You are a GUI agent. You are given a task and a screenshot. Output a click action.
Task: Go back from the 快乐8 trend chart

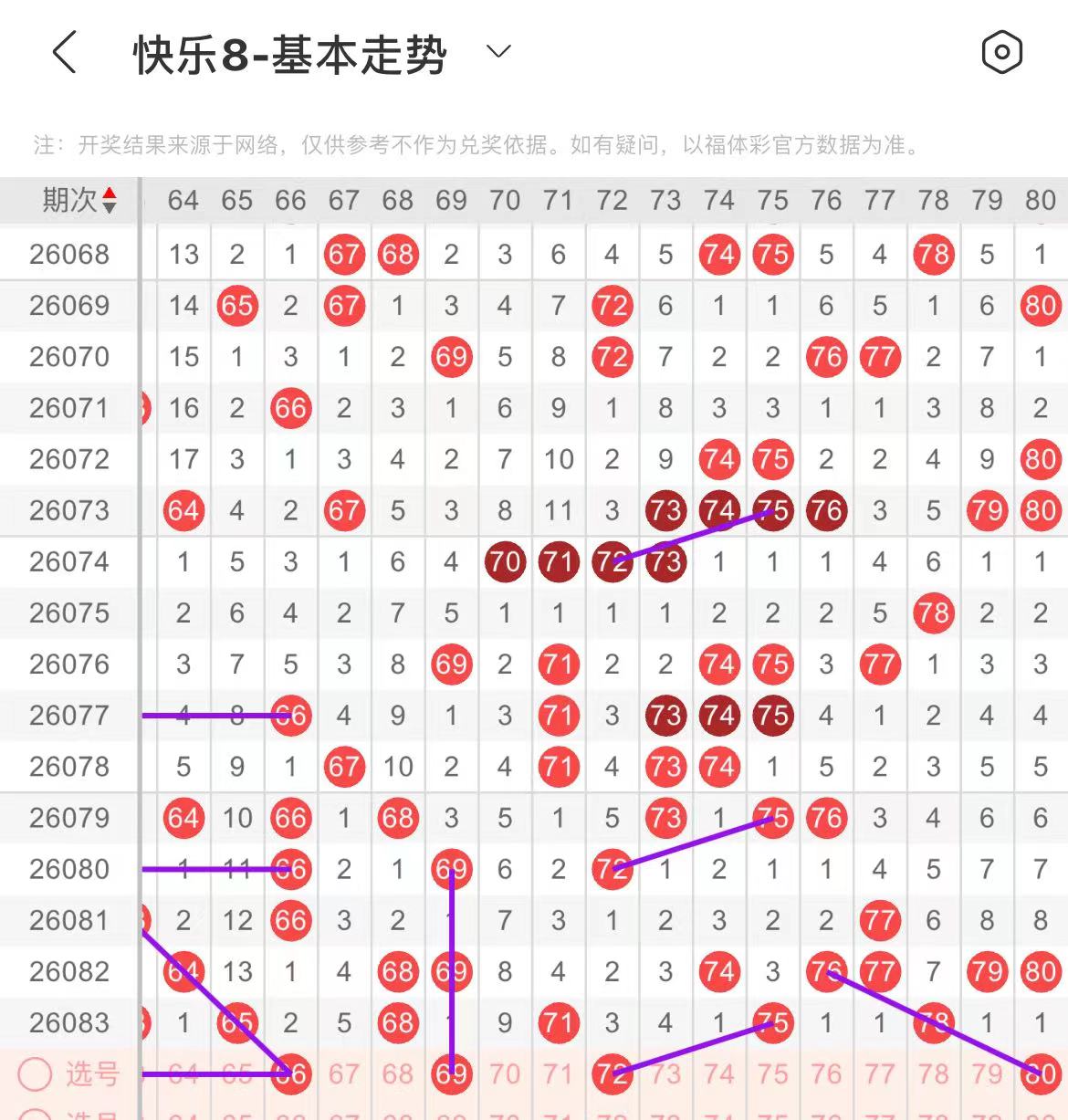(64, 52)
